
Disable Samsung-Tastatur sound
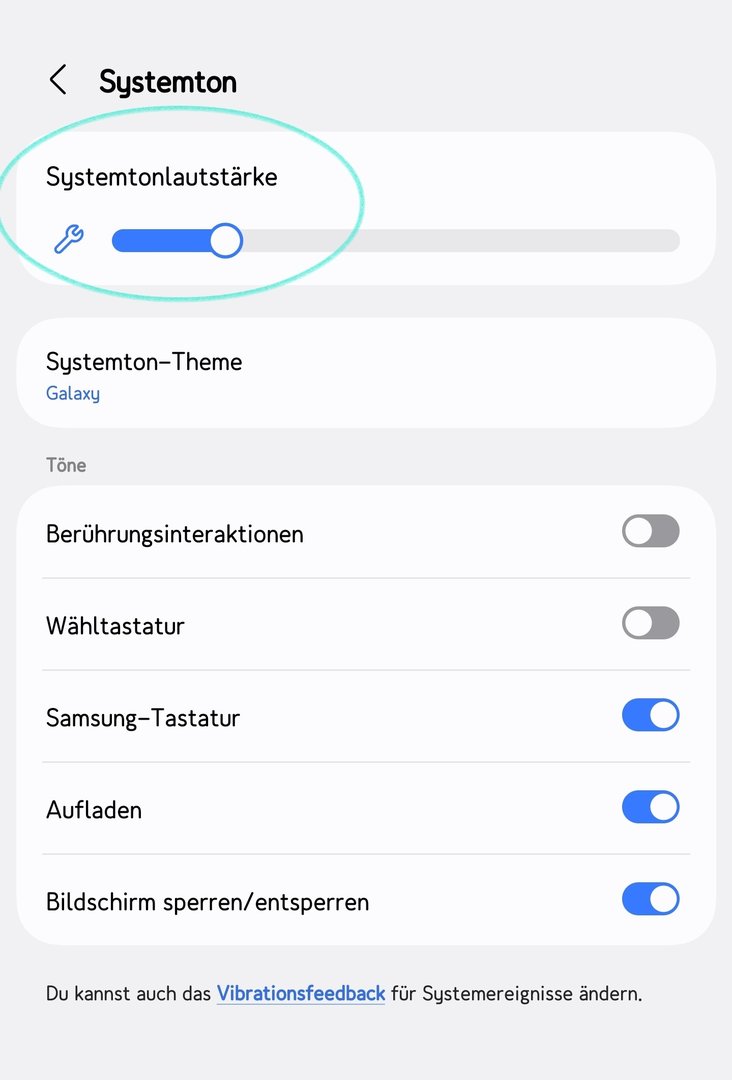tap(650, 715)
